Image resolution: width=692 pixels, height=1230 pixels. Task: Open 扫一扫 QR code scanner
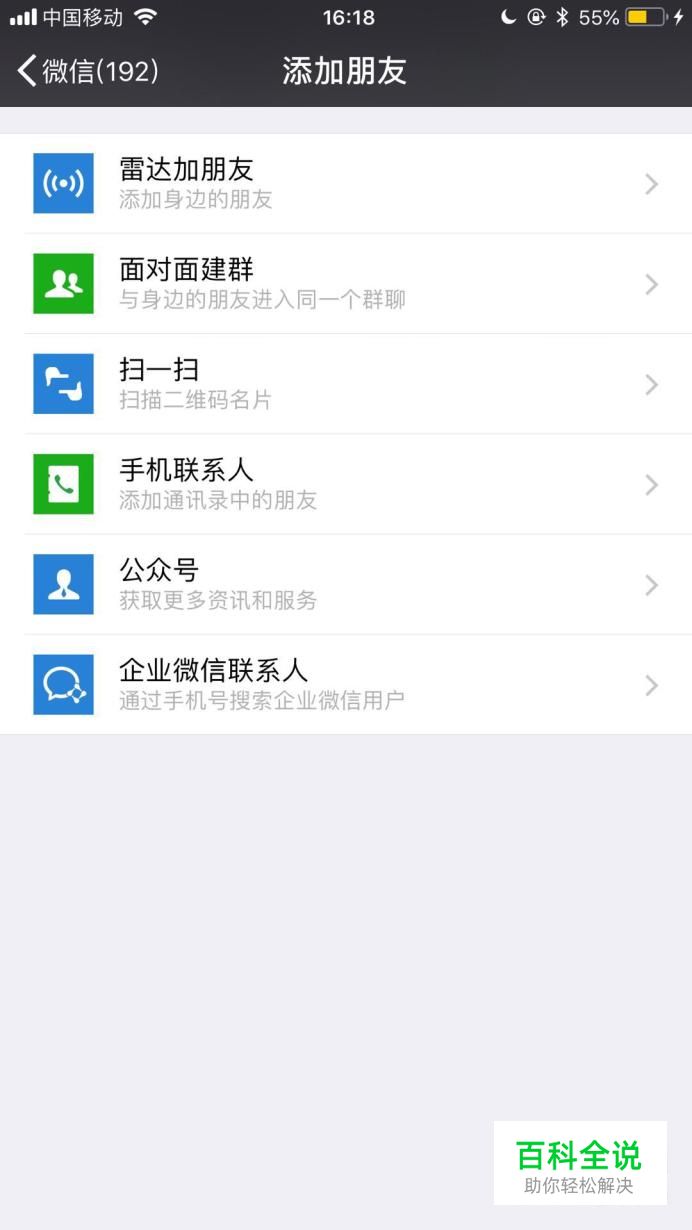[x=345, y=384]
